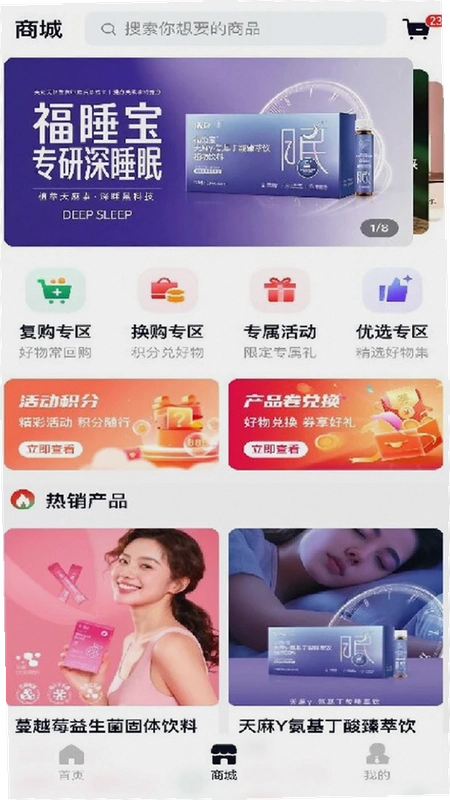This screenshot has width=450, height=800.
Task: Open 换购专区 points exchange zone
Action: pyautogui.click(x=167, y=313)
